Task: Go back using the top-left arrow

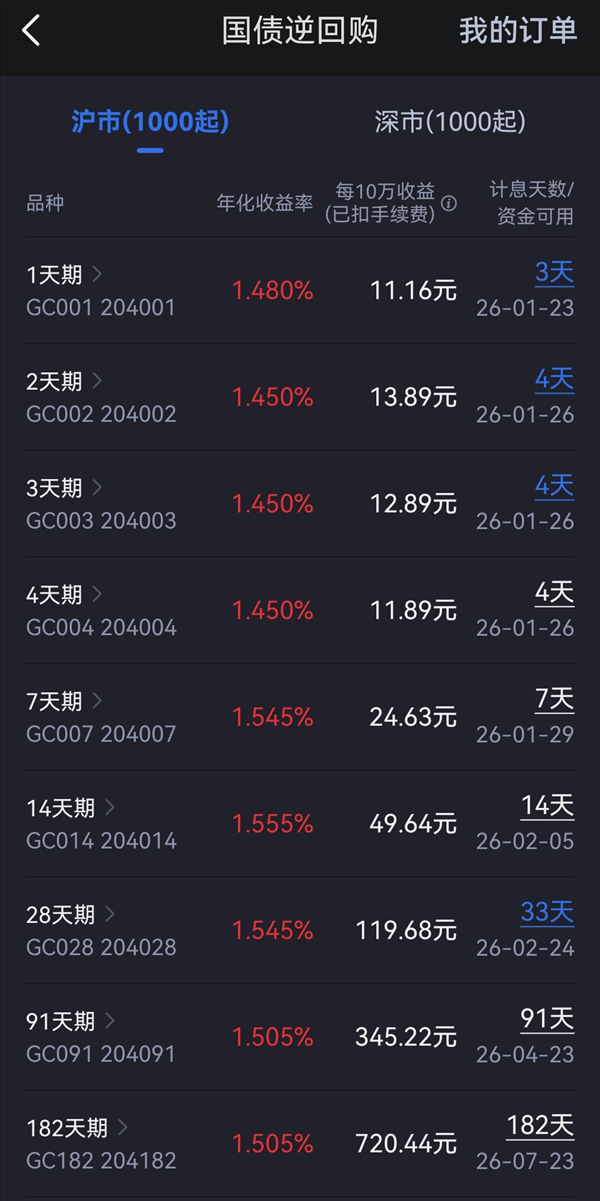Action: [32, 31]
